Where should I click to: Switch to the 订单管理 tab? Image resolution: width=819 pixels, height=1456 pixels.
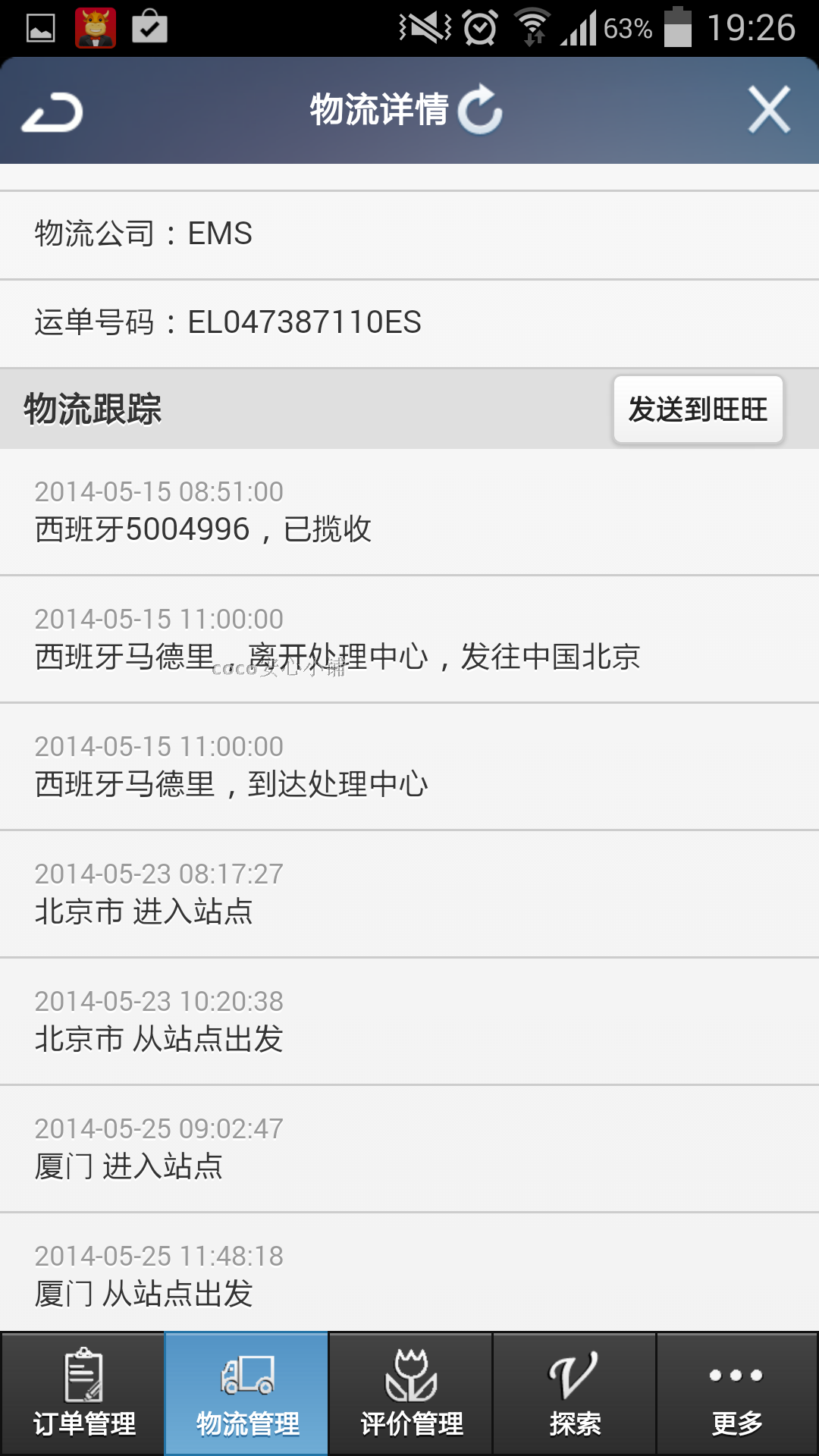(x=83, y=1394)
